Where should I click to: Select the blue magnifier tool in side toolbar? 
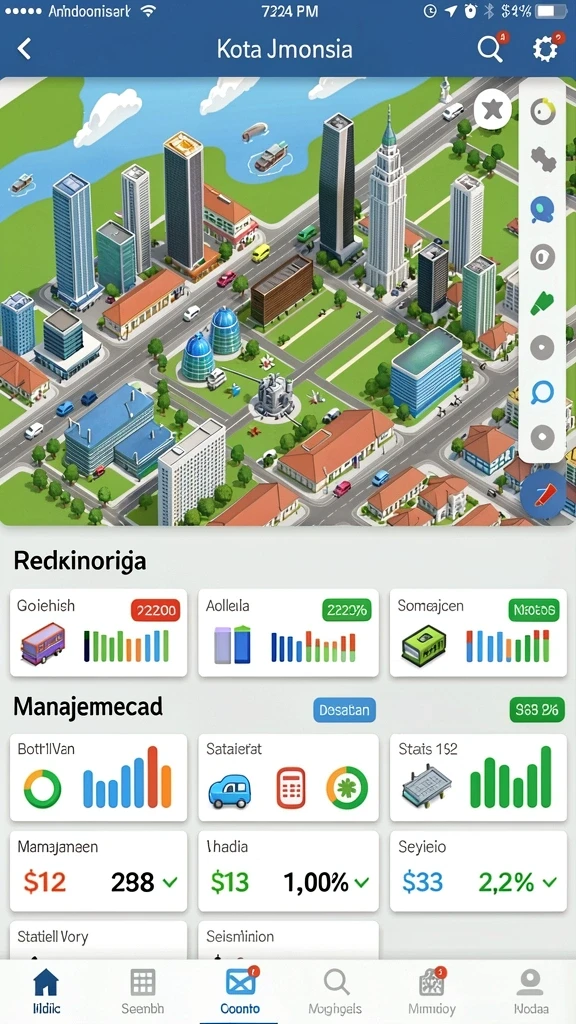(x=542, y=392)
